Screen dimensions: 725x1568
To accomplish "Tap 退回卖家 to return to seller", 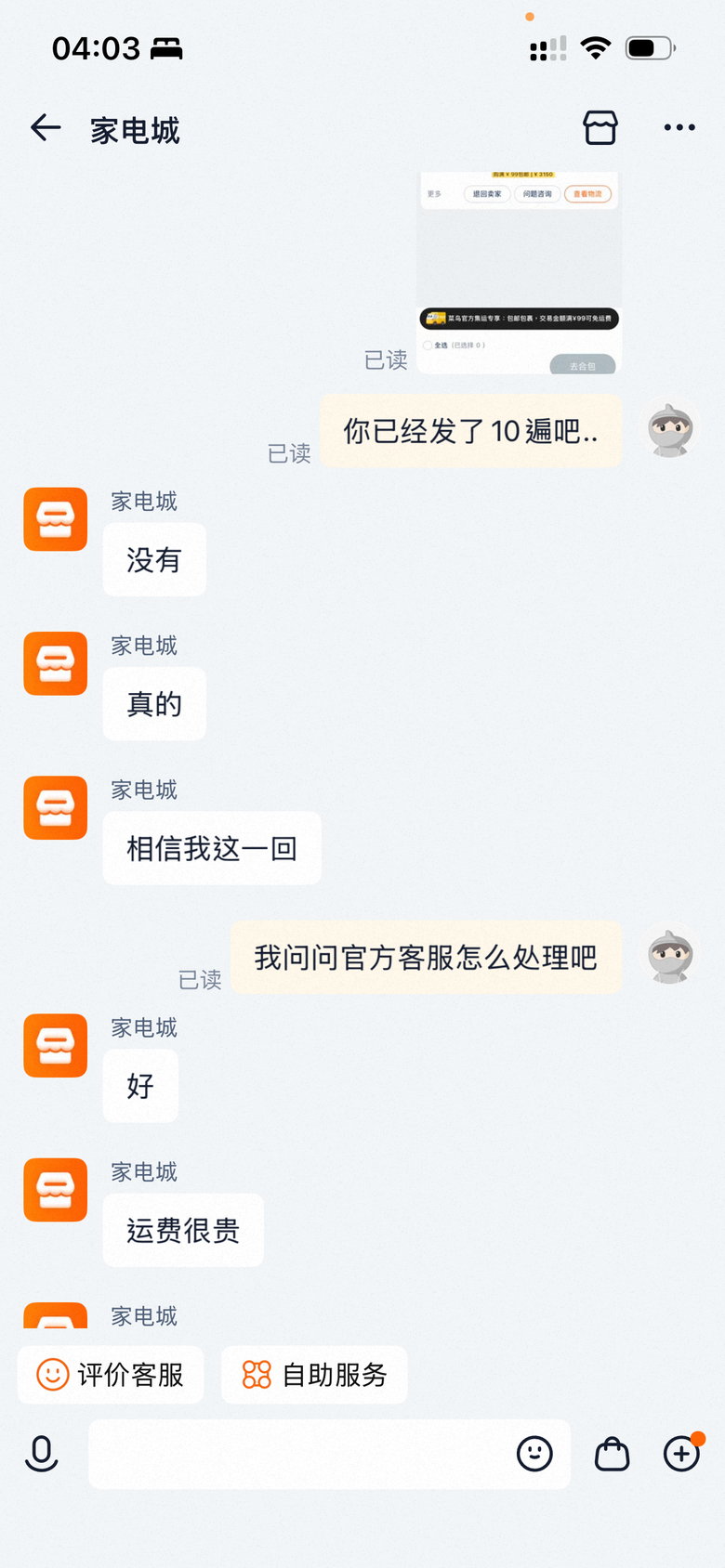I will (x=487, y=194).
